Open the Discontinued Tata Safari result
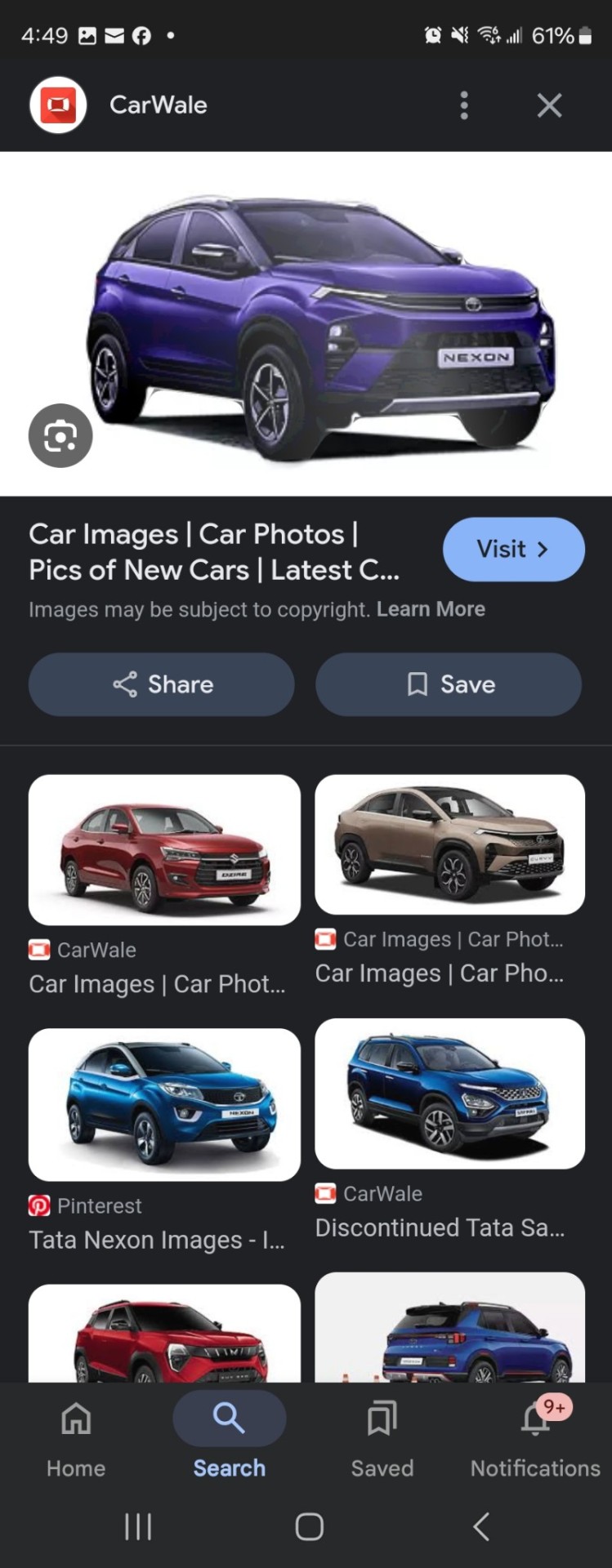This screenshot has height=1568, width=612. (x=449, y=1094)
